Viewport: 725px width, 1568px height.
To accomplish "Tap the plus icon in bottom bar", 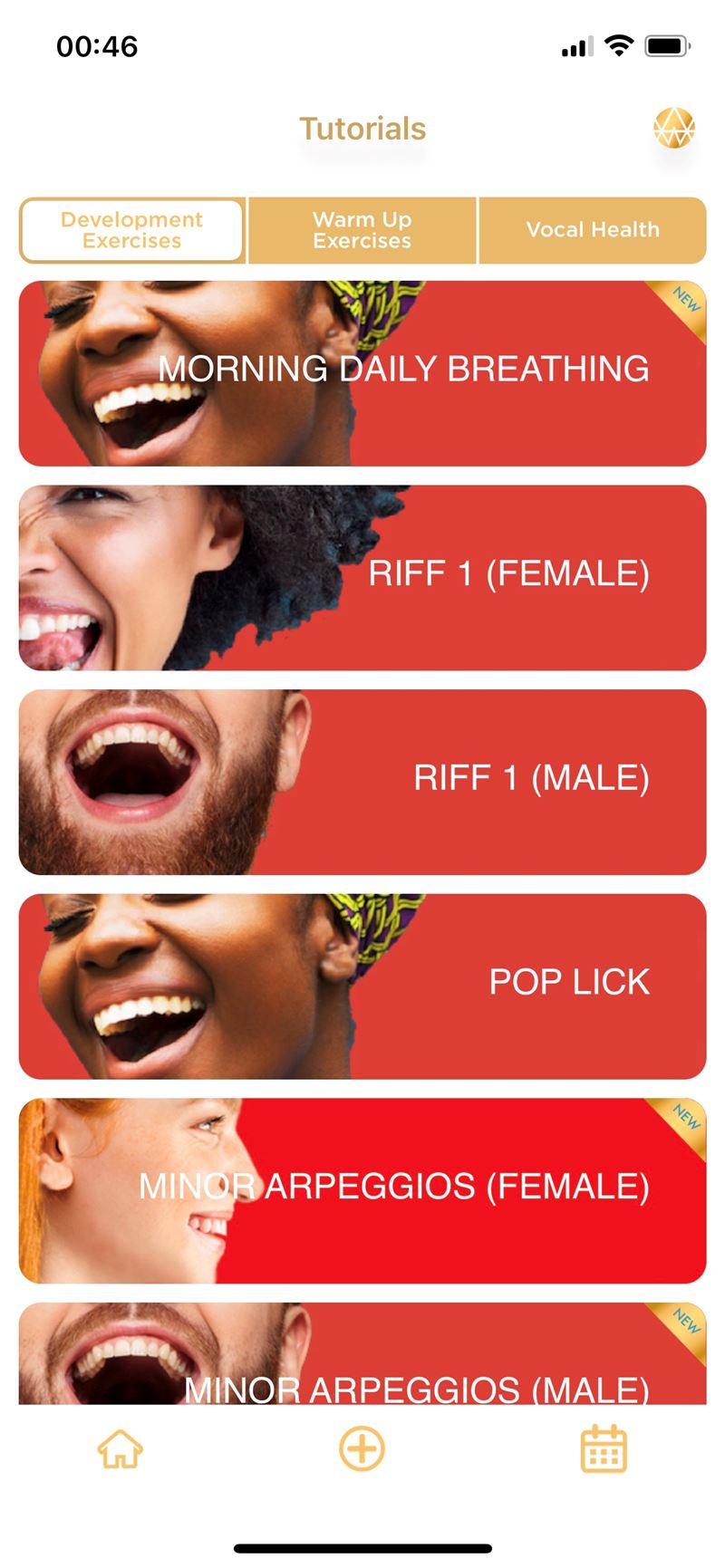I will click(362, 1448).
